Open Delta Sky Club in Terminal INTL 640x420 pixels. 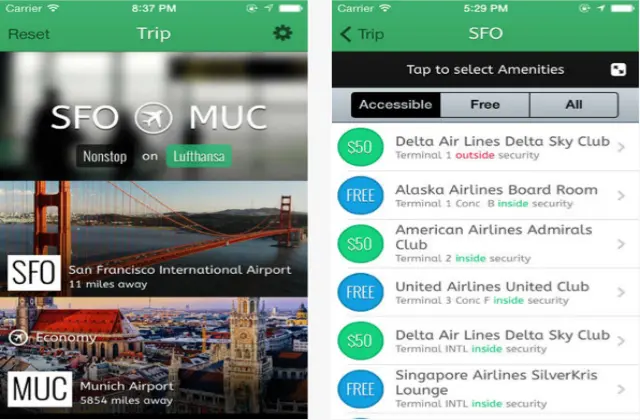[x=485, y=341]
